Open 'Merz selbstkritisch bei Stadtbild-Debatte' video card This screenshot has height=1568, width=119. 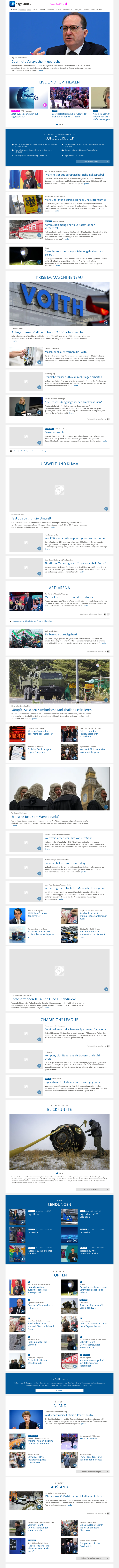coord(66,114)
